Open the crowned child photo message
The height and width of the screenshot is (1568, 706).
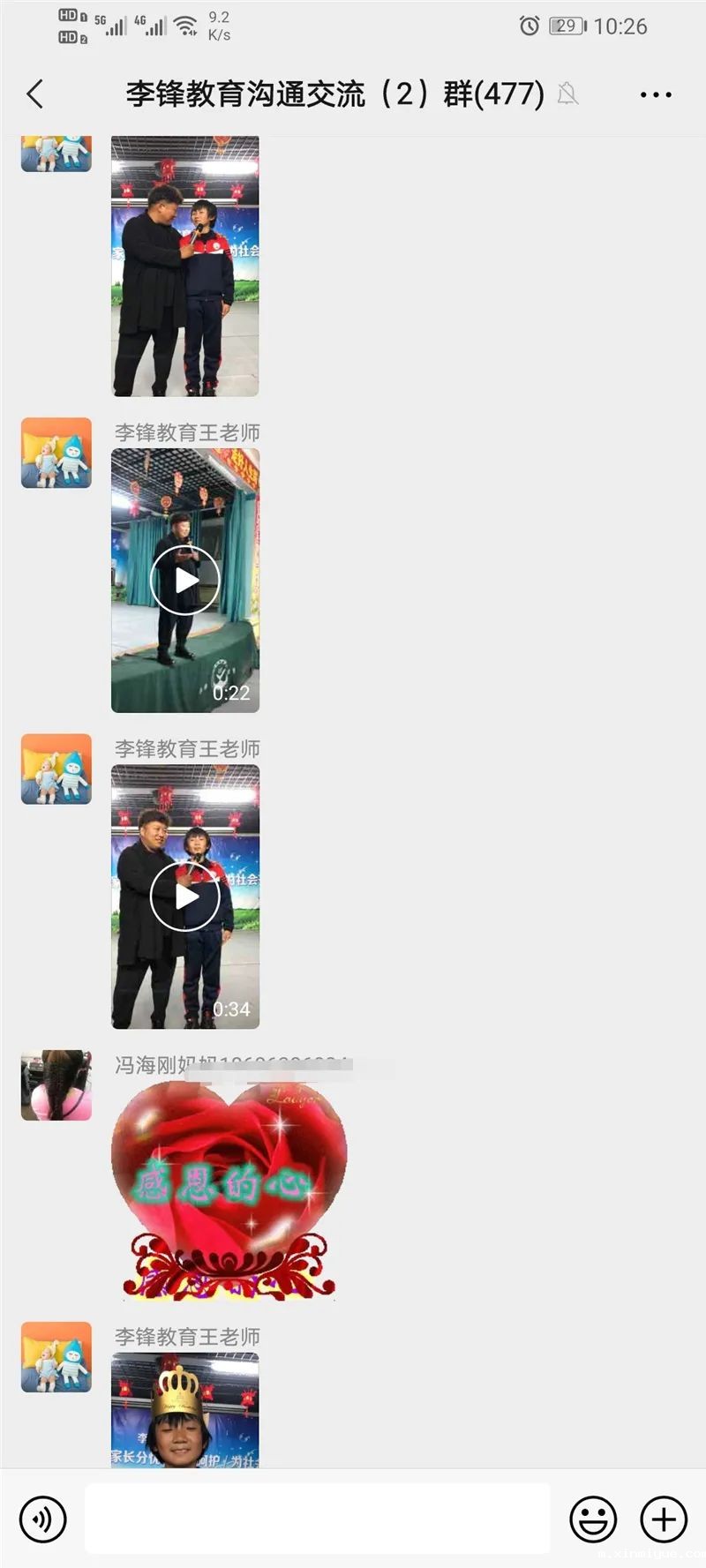click(x=185, y=1410)
